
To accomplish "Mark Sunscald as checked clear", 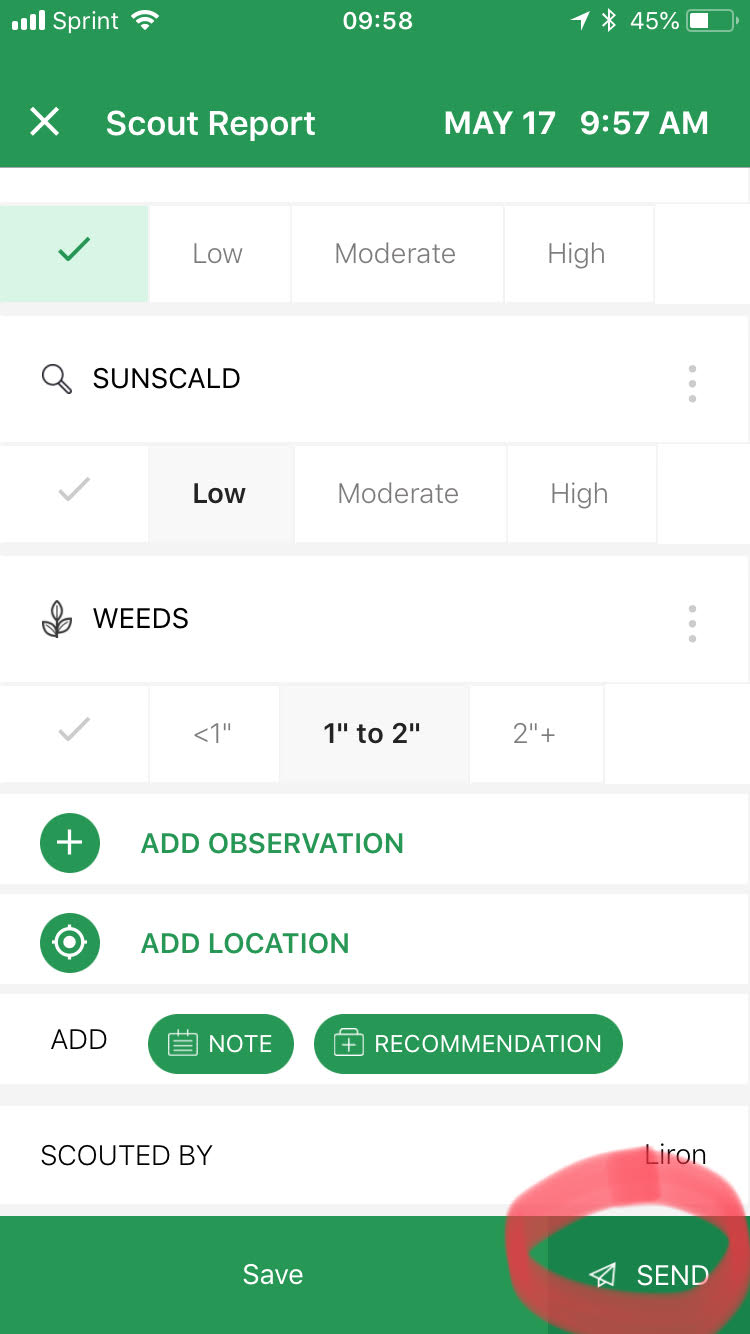I will [74, 492].
